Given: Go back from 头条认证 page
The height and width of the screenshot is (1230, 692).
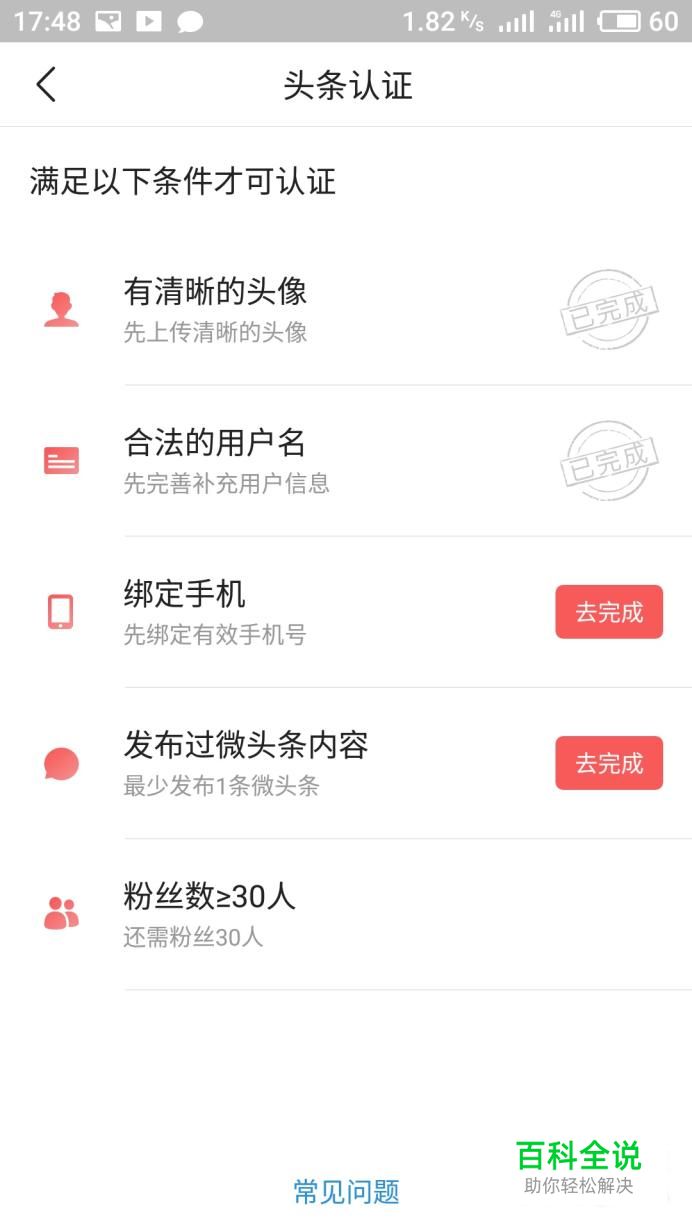Looking at the screenshot, I should pos(46,85).
